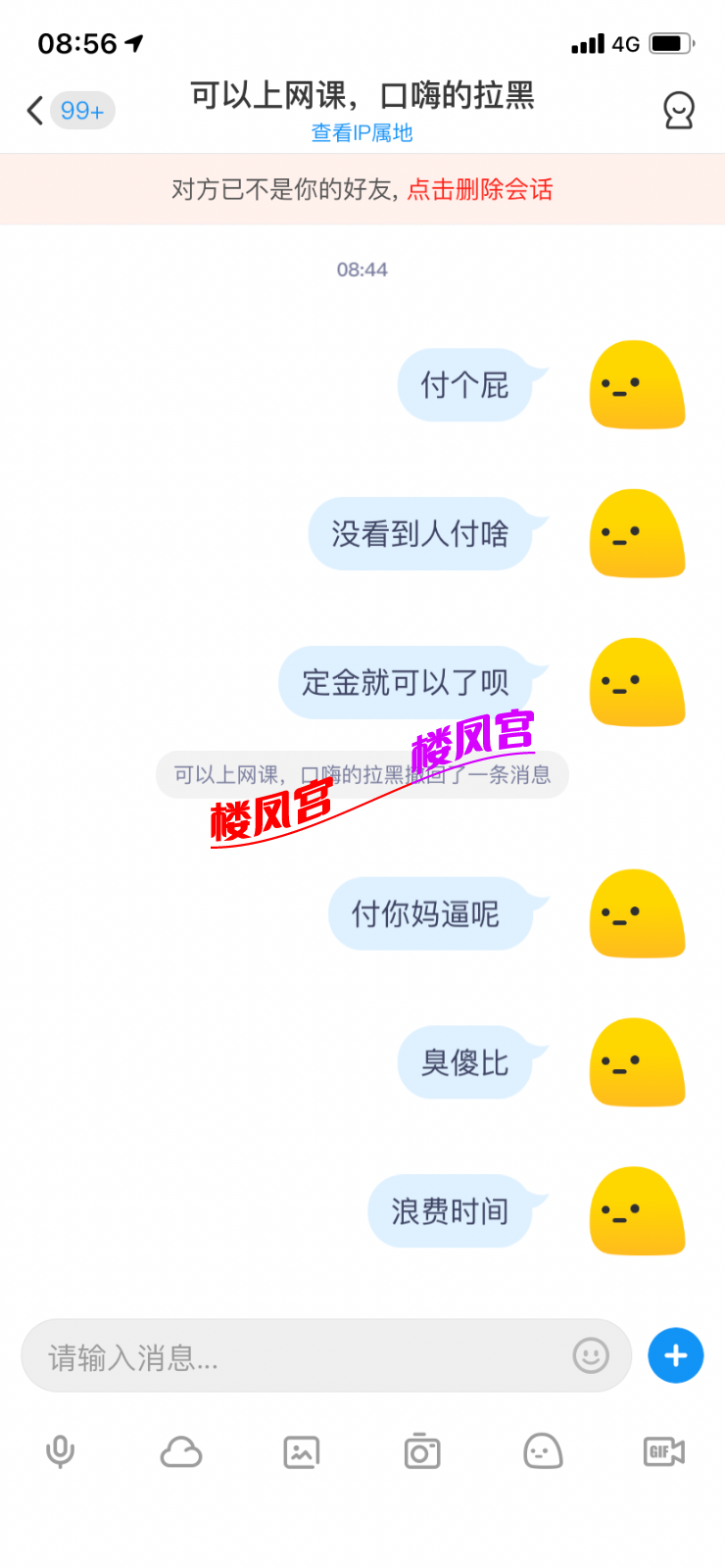Tap the 08:44 timestamp in the chat
Screen dimensions: 725x1568
(x=362, y=269)
